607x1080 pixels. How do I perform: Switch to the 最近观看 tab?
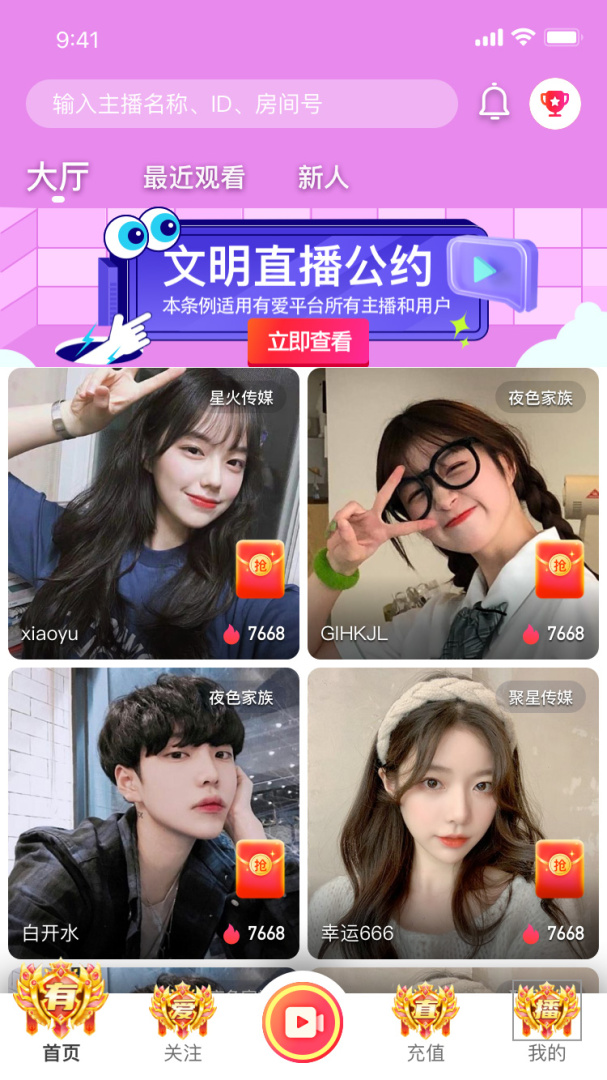point(194,178)
